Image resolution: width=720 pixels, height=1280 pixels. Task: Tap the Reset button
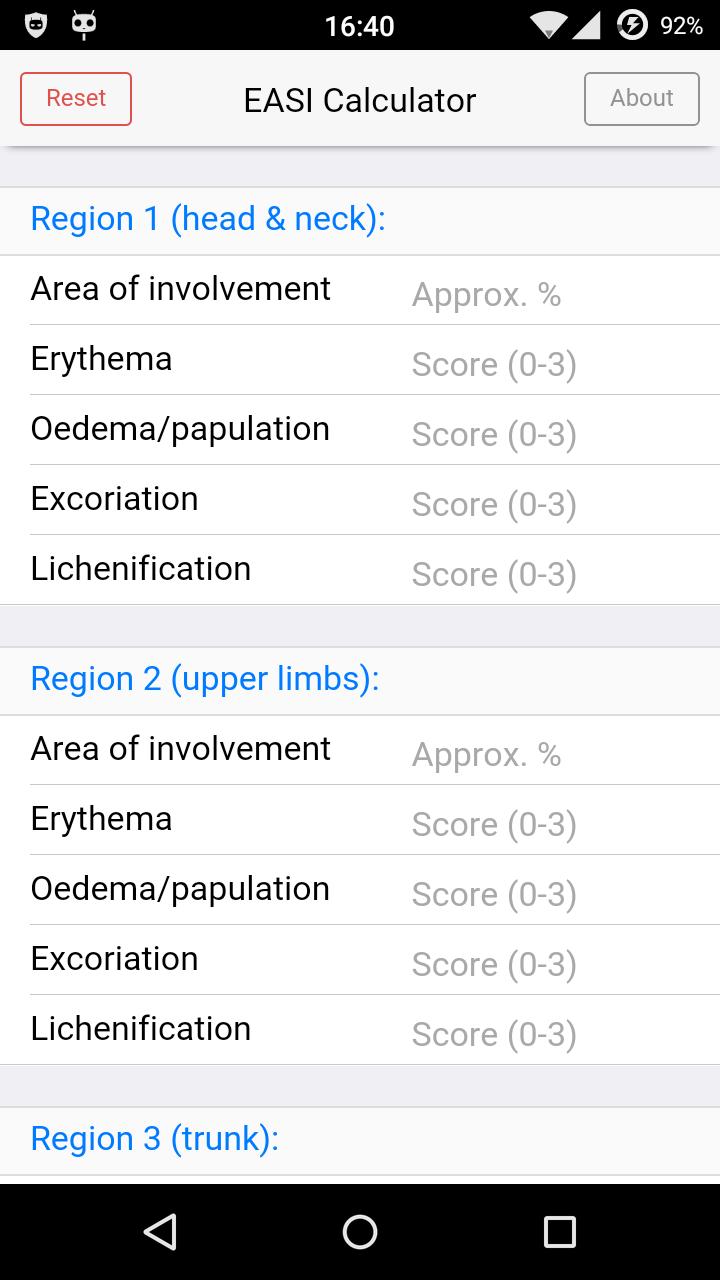point(75,98)
